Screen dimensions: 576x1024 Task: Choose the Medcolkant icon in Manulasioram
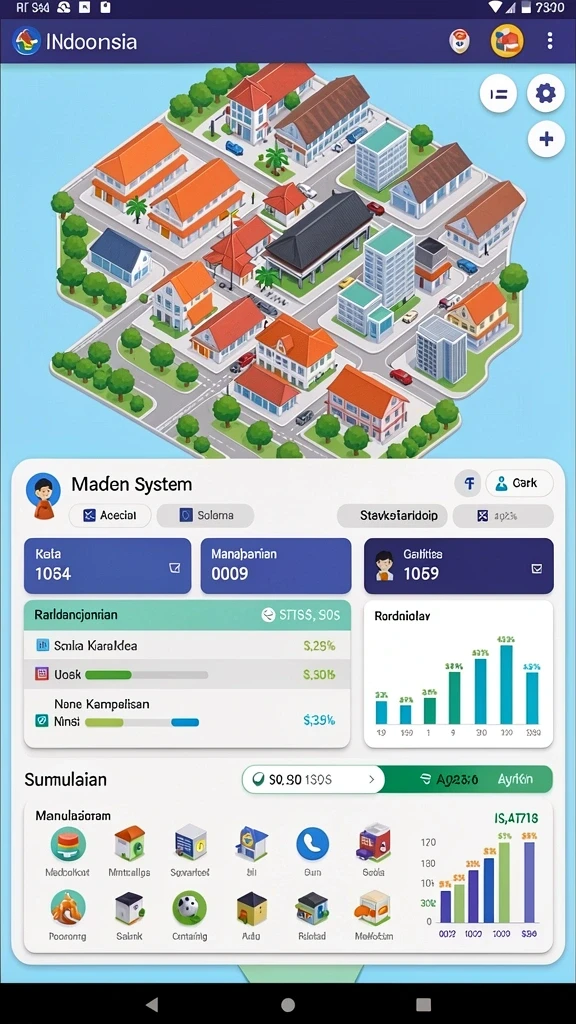pos(68,850)
